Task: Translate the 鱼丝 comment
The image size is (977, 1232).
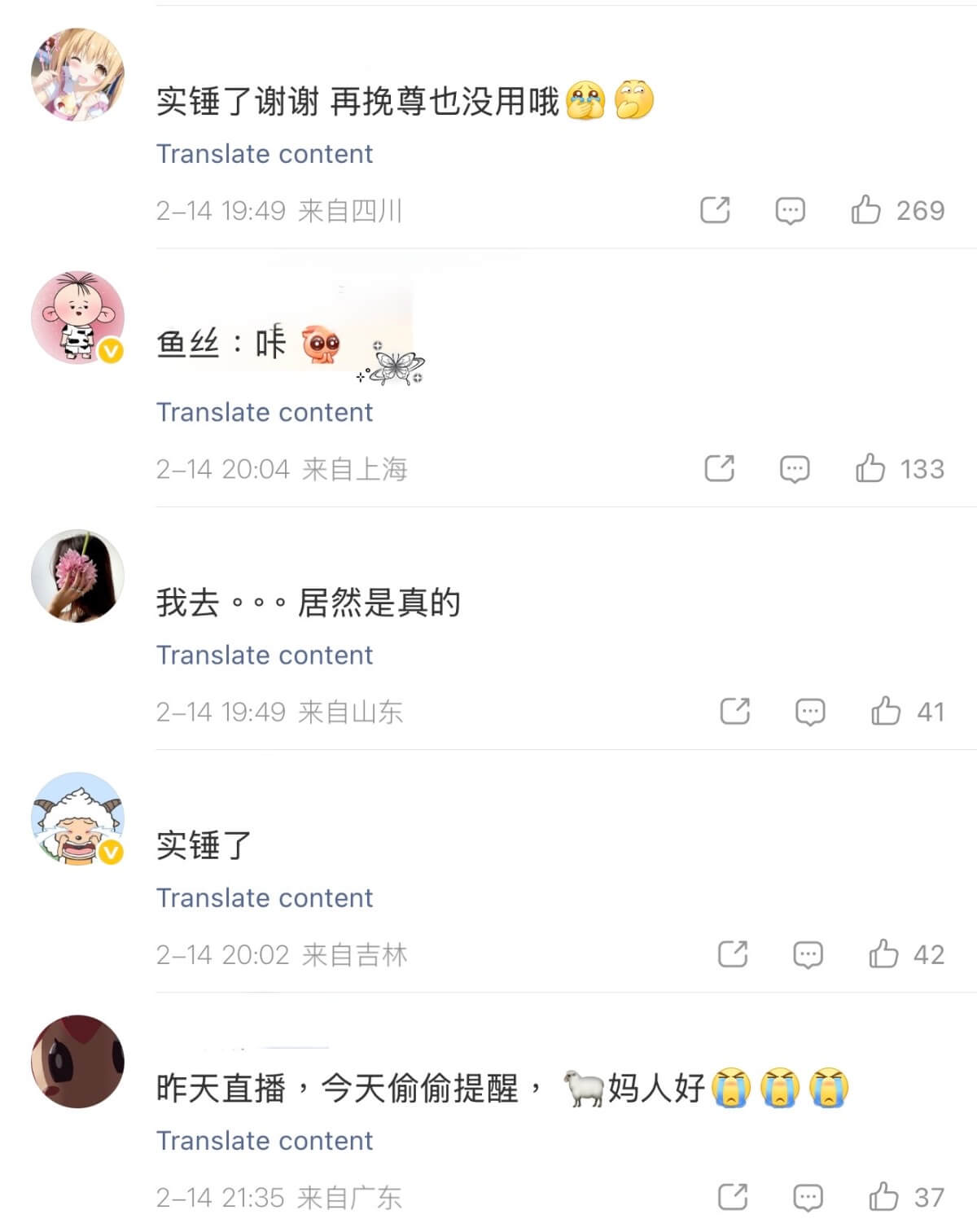Action: [264, 412]
